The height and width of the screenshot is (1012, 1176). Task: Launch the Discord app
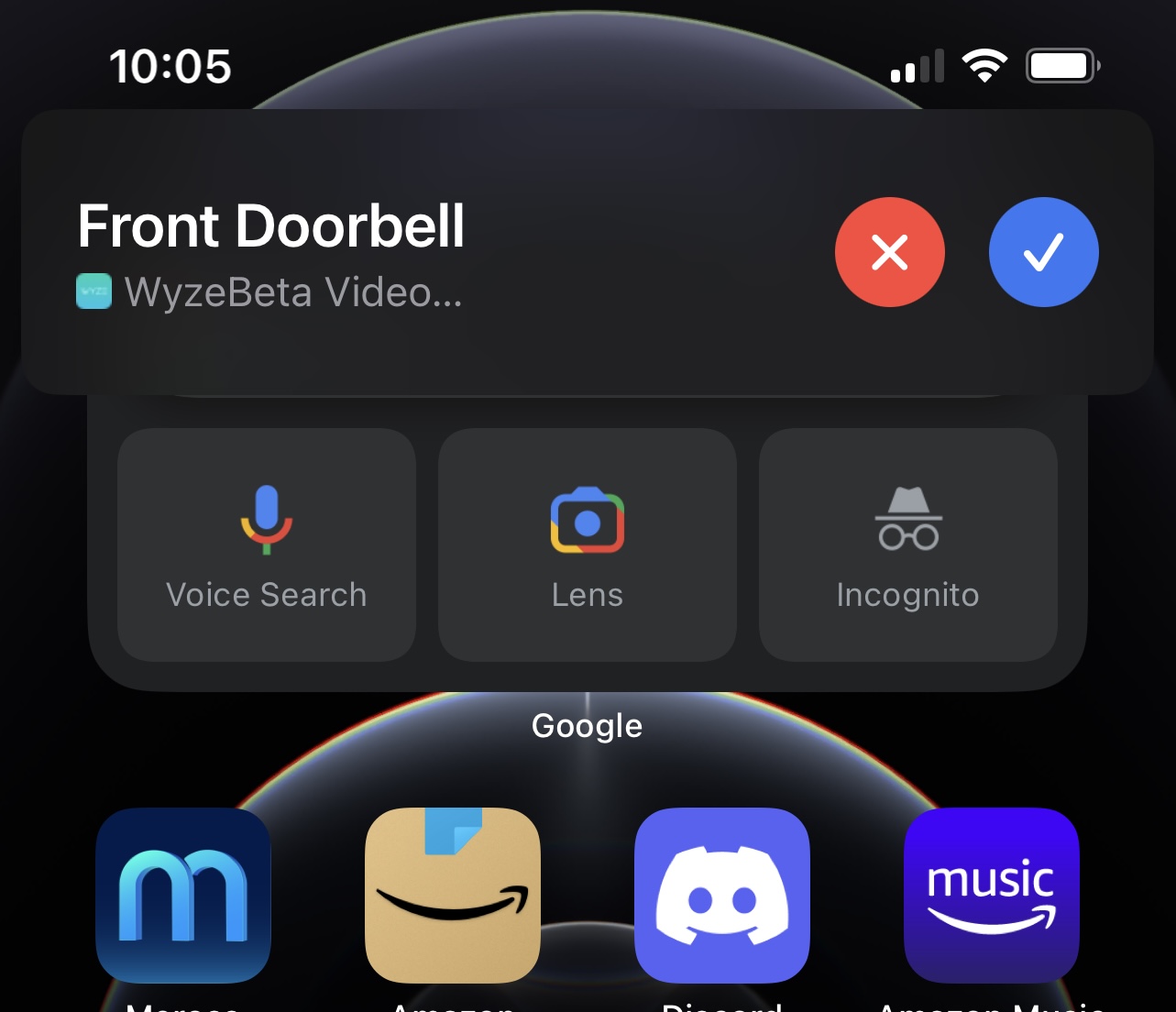point(722,895)
